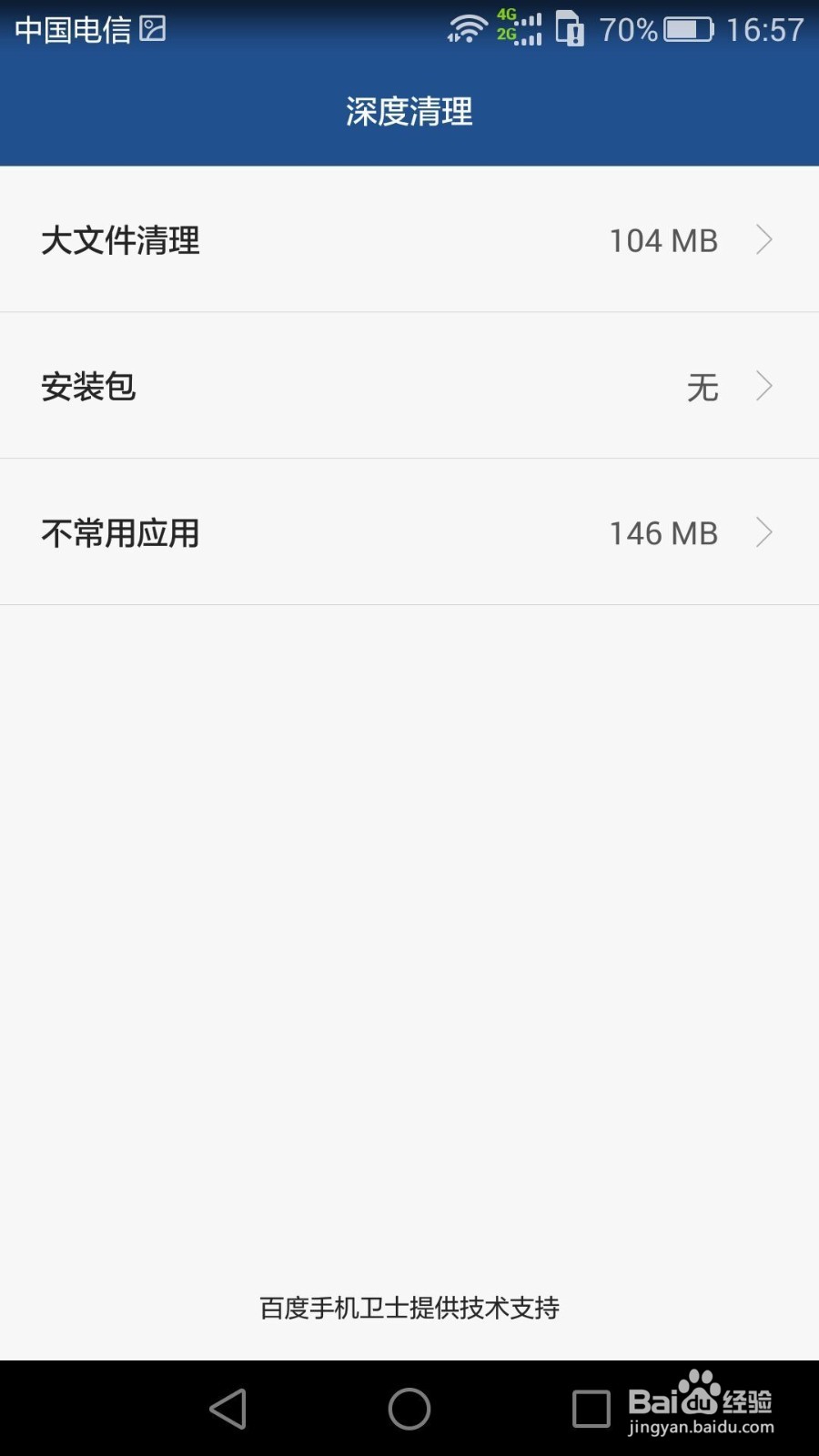Screen dimensions: 819x1456
Task: Click the 百度手机卫士提供技术支持 footer text
Action: pos(409,1308)
